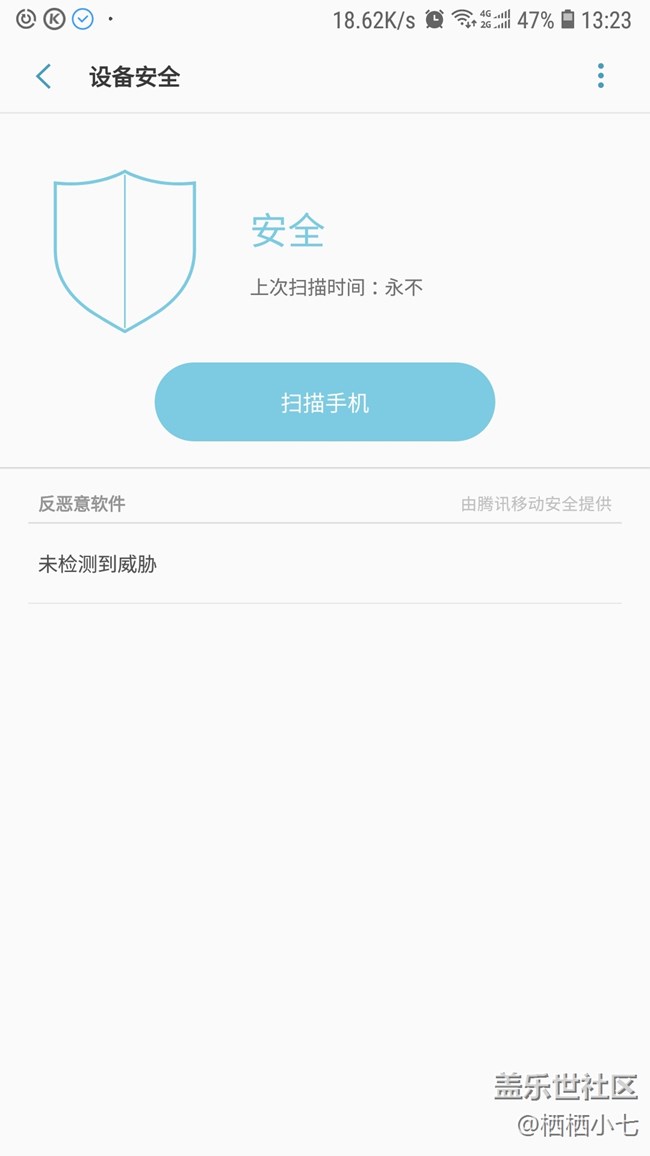Go back from the 设备安全 screen

[x=43, y=77]
